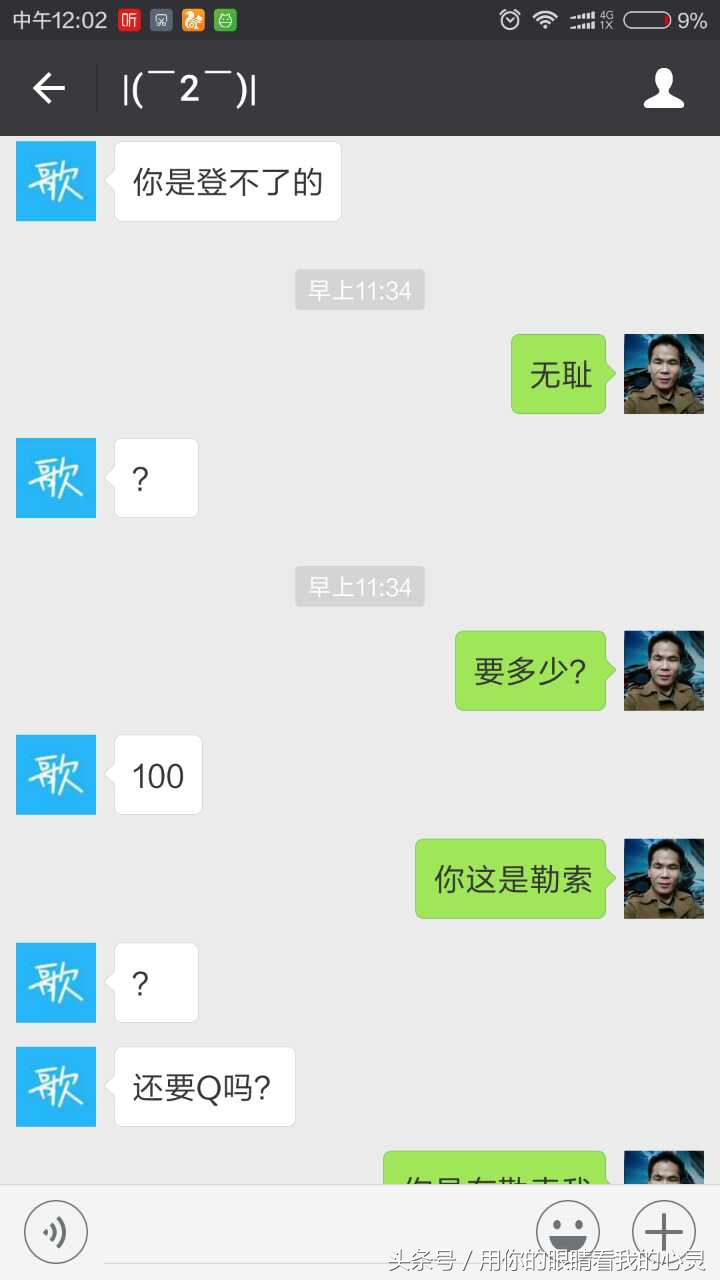The image size is (720, 1280).
Task: Switch to voice message input mode
Action: click(x=56, y=1231)
